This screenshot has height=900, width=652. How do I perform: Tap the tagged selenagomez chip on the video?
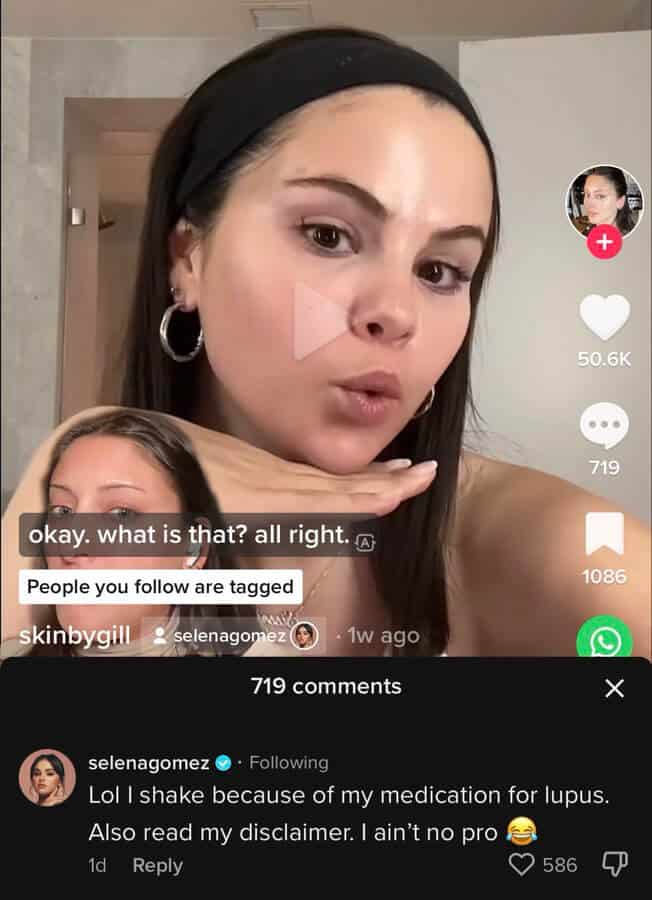pyautogui.click(x=234, y=636)
